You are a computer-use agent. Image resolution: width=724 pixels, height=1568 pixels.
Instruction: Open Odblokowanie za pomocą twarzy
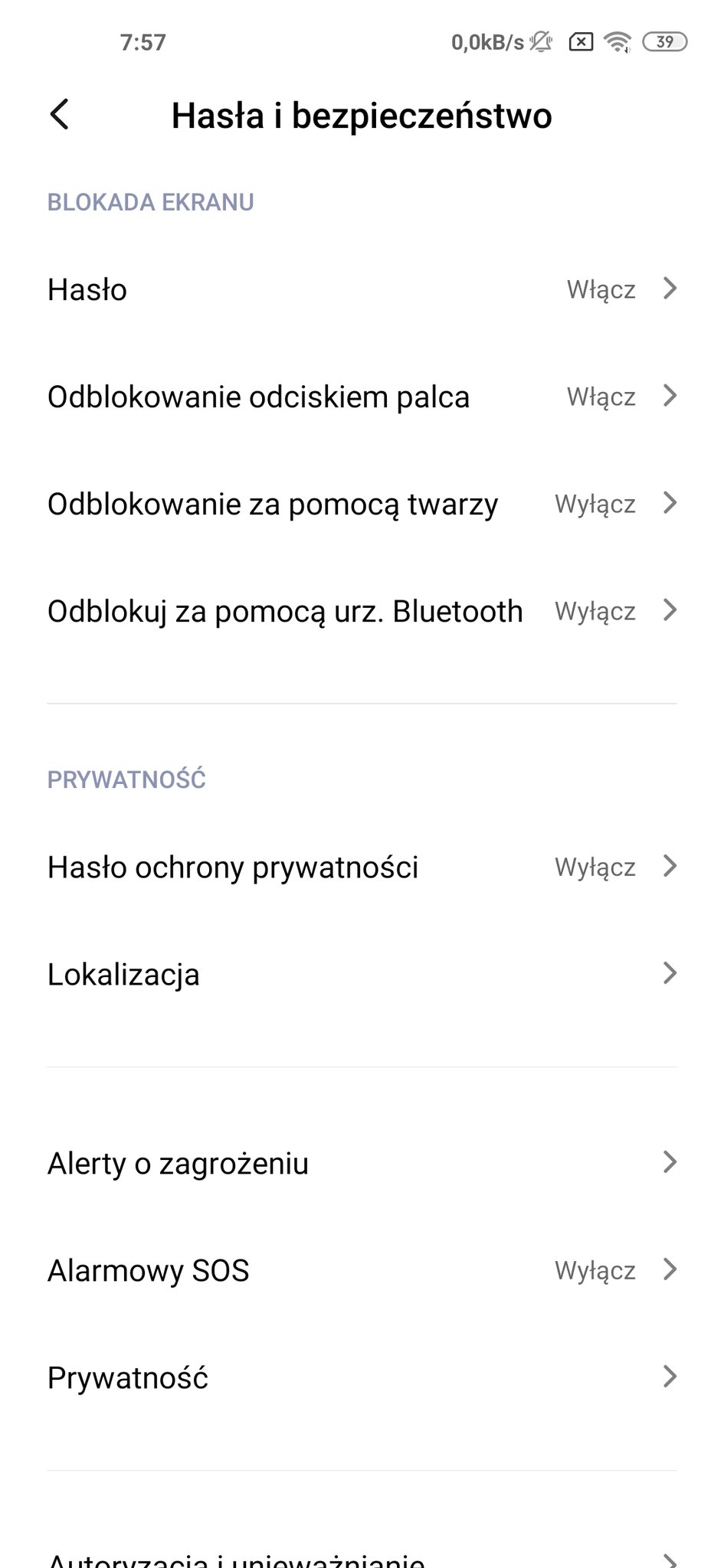[x=362, y=504]
